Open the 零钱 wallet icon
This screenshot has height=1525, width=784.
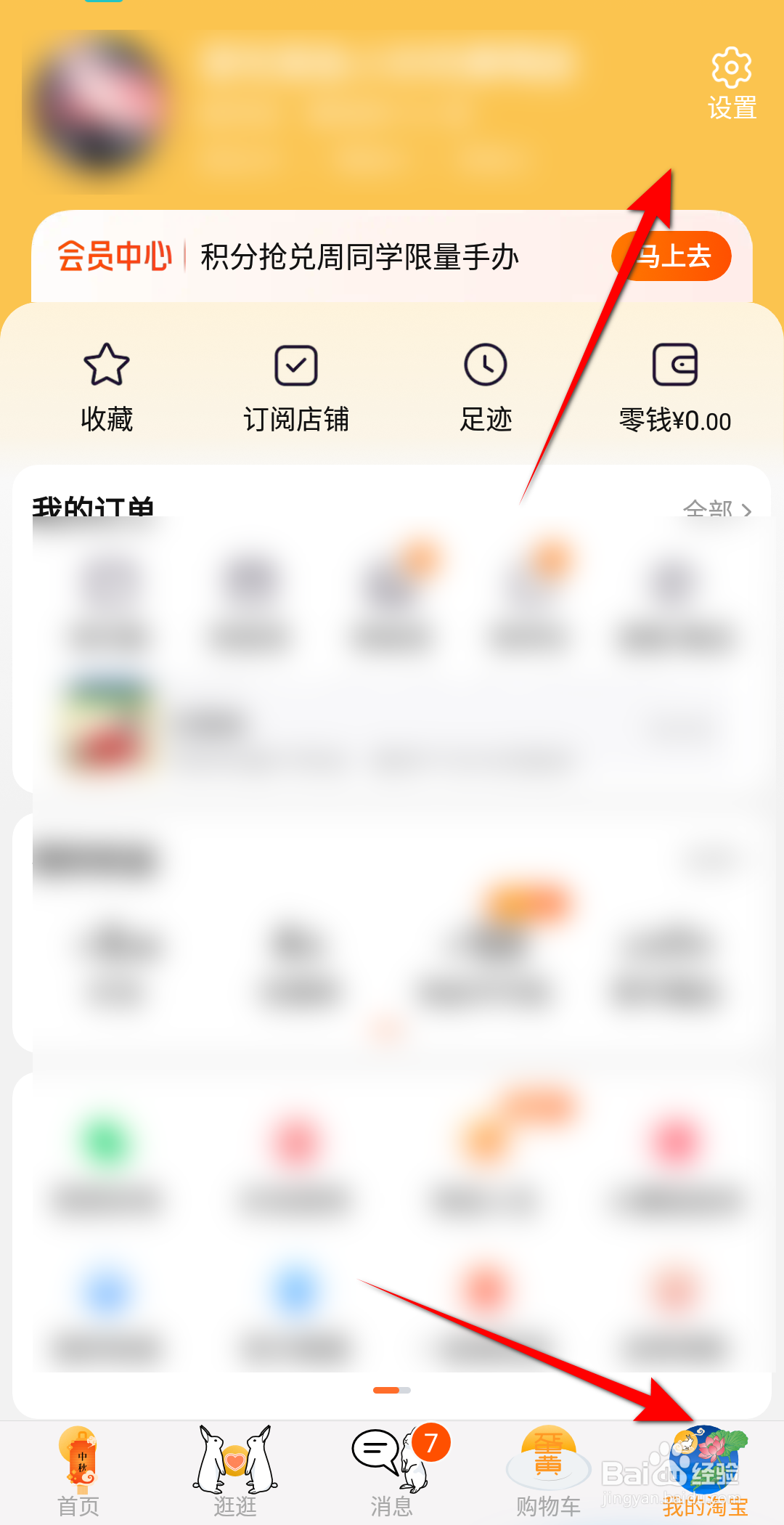coord(677,365)
